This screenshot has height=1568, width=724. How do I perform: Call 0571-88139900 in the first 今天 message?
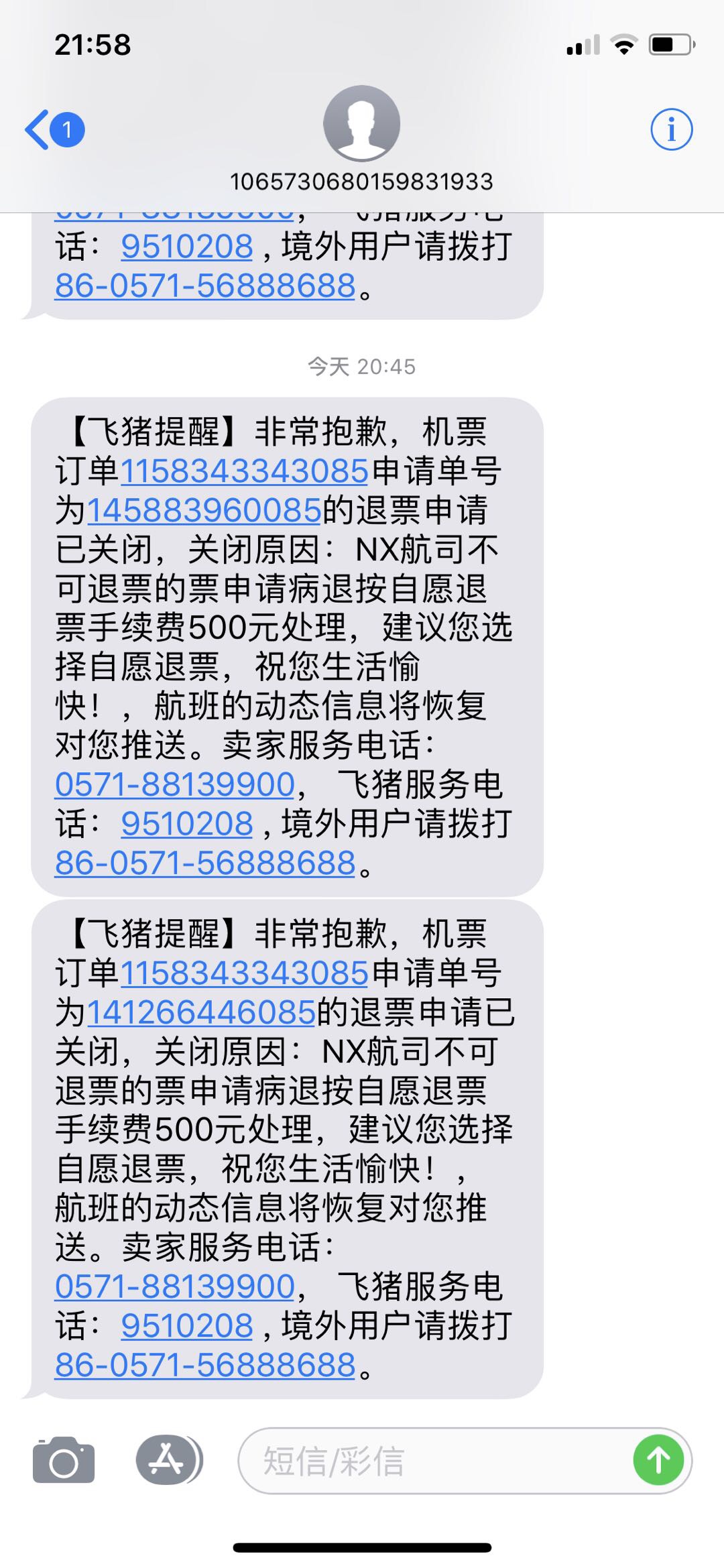(x=175, y=784)
